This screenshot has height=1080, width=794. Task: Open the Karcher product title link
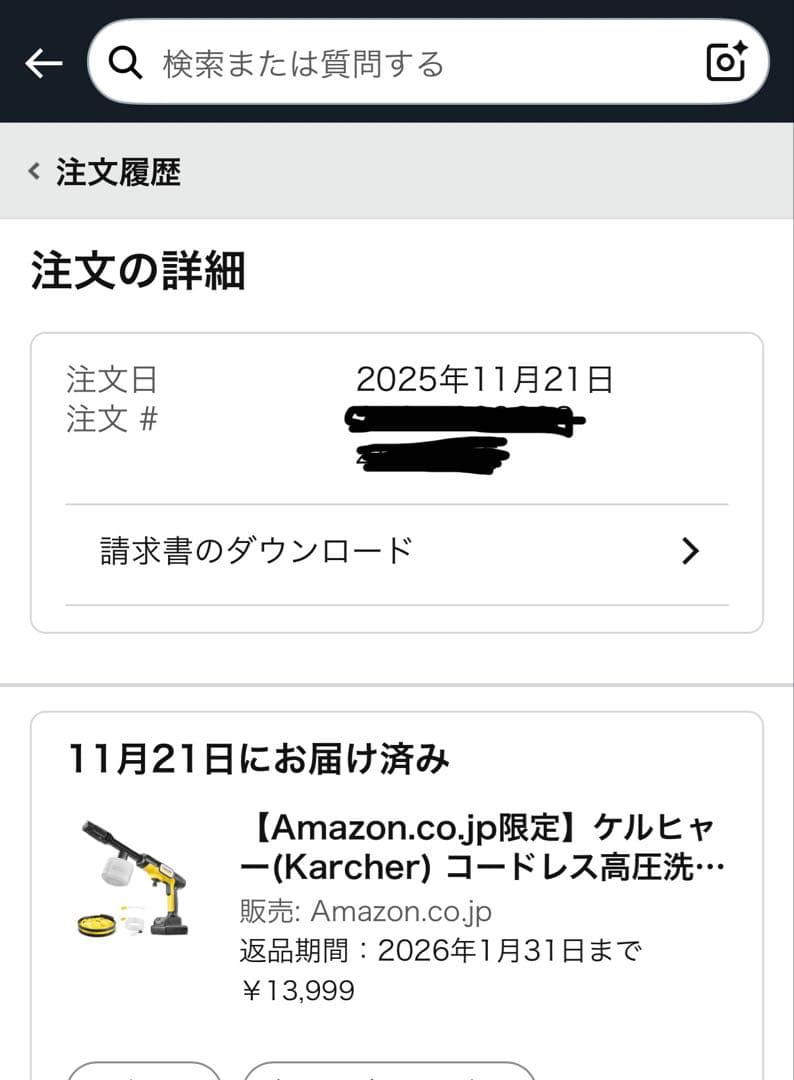[480, 848]
